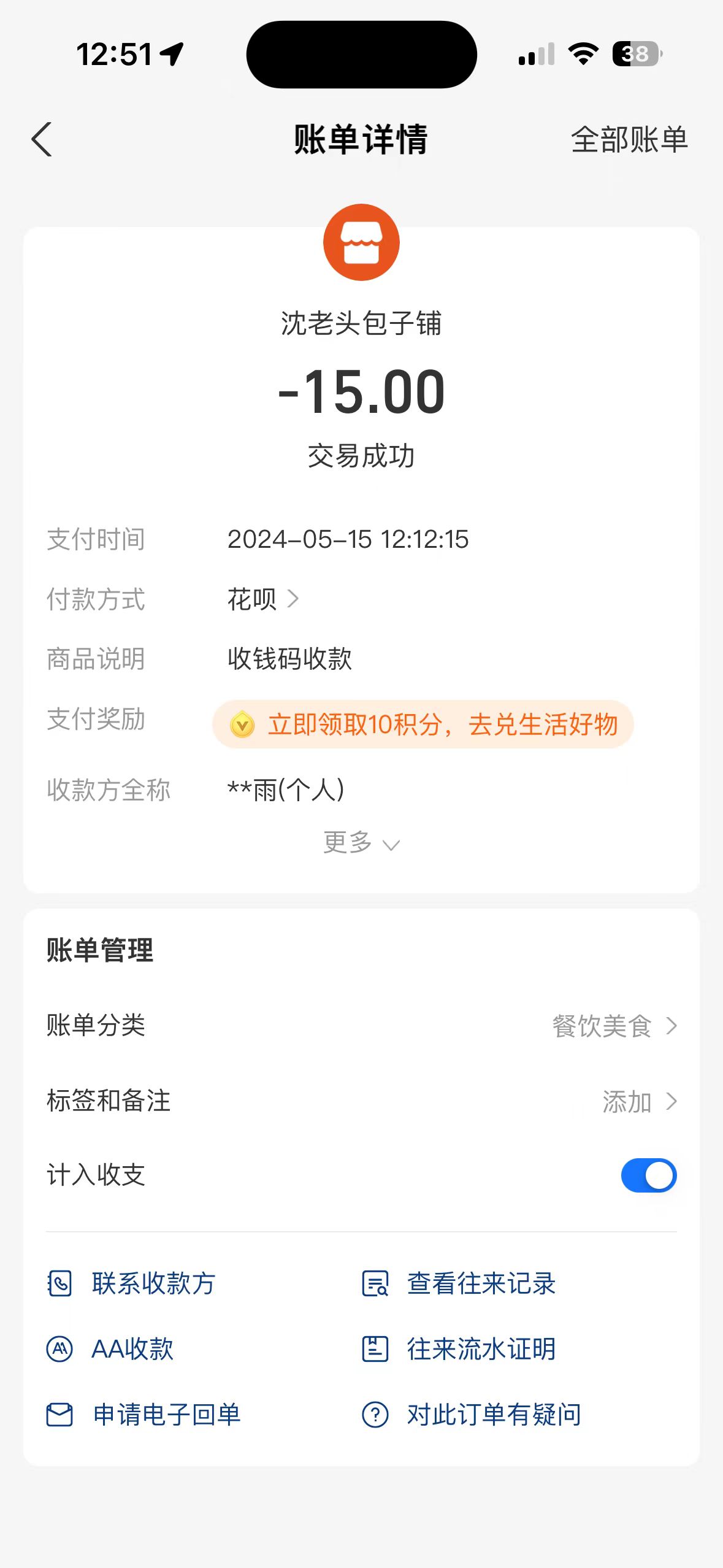This screenshot has width=723, height=1568.
Task: Request 申请电子回单 electronic receipt
Action: 143,1415
